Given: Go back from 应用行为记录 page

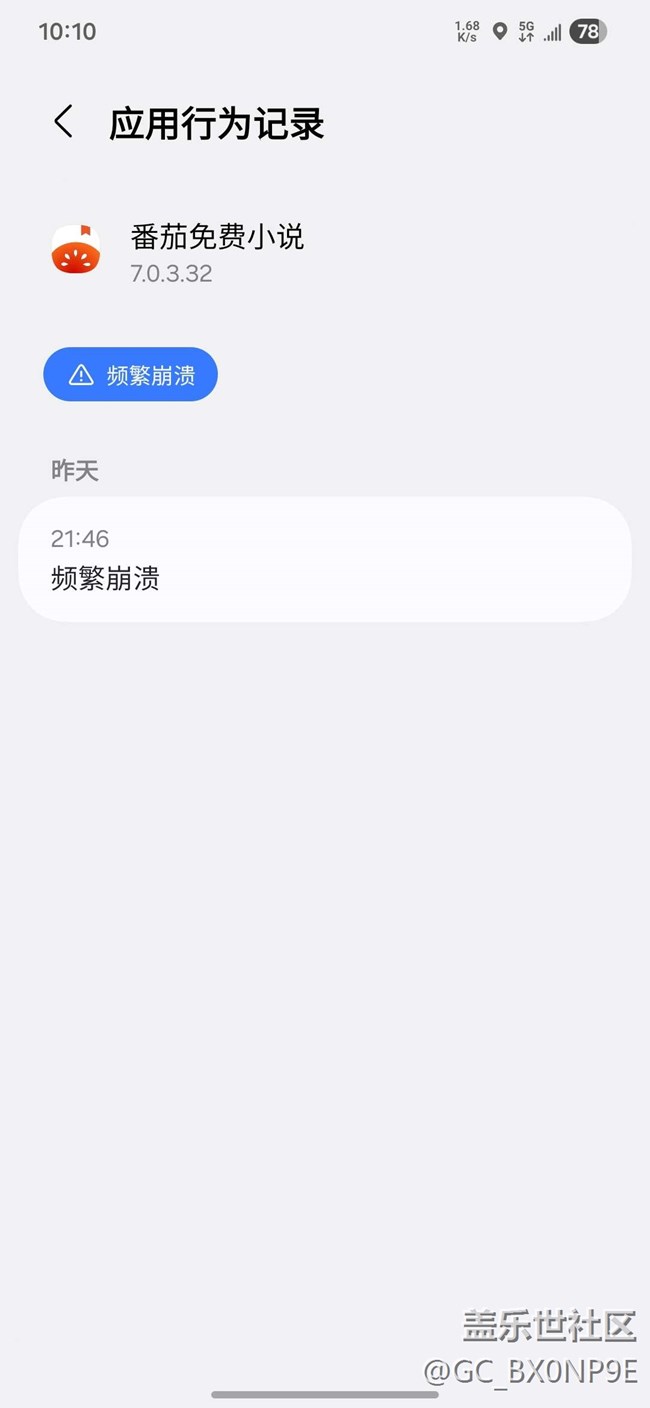Looking at the screenshot, I should 63,123.
